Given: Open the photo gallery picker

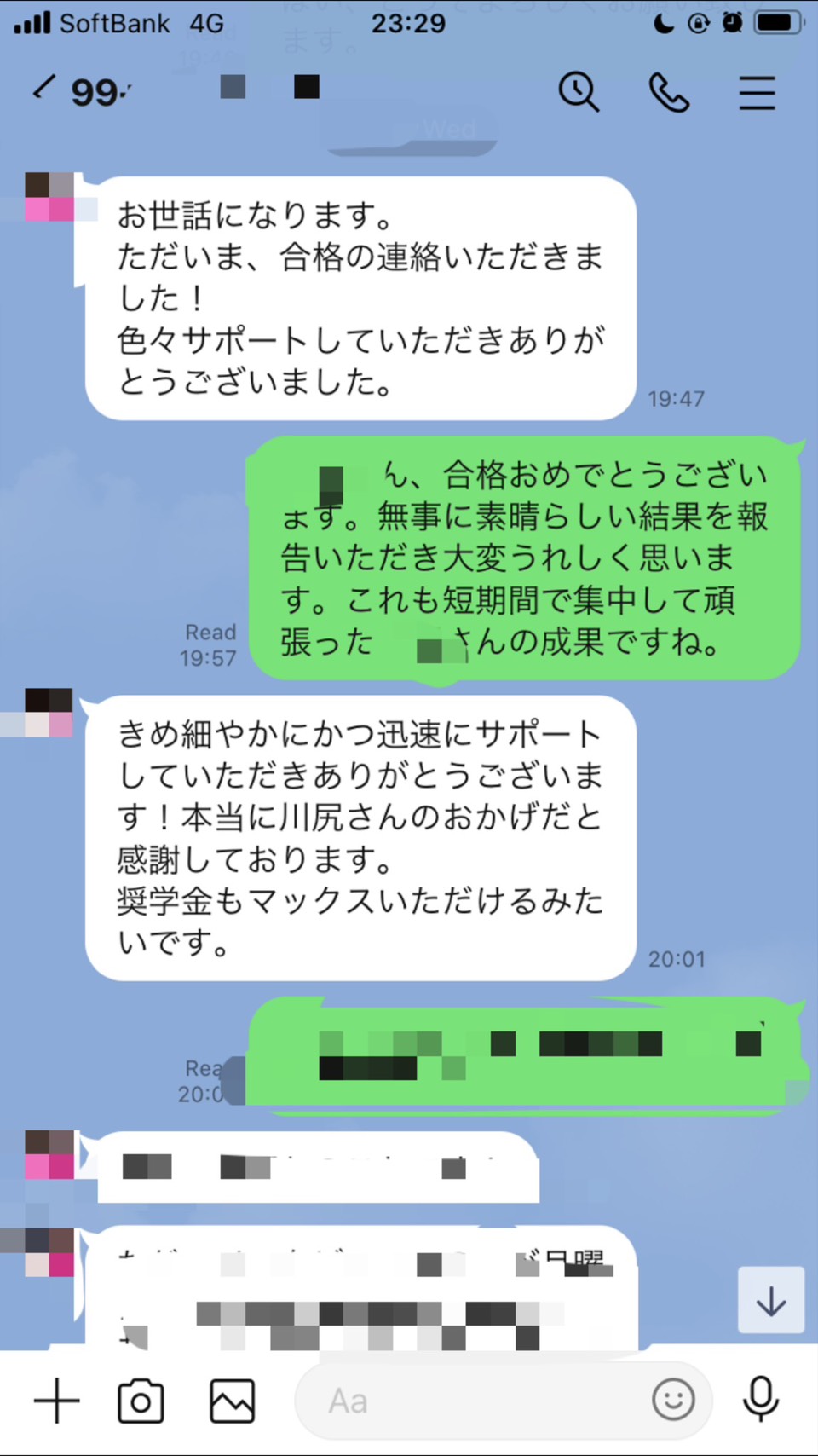Looking at the screenshot, I should (232, 1401).
